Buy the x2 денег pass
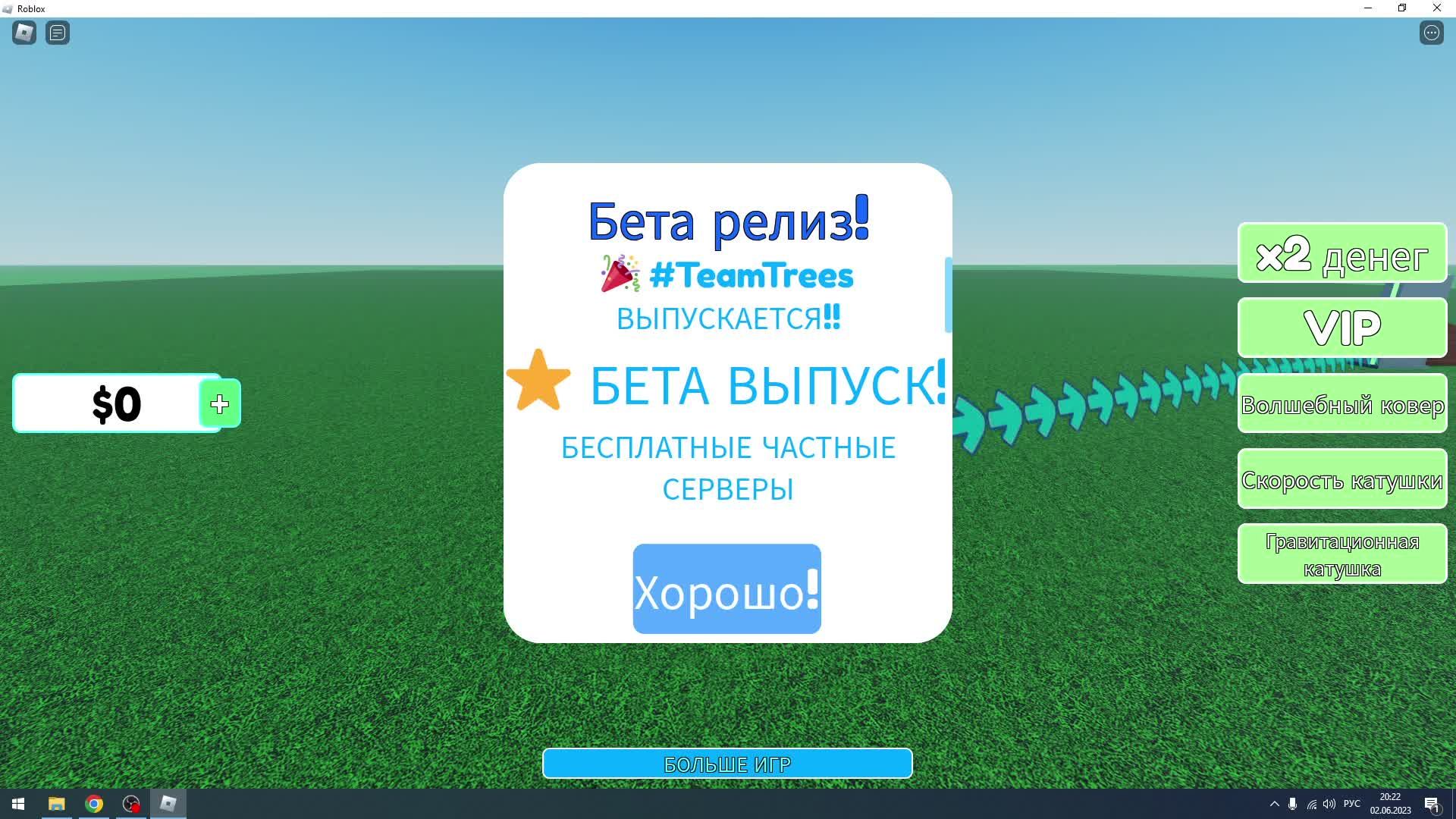Screen dimensions: 1456x819 1341,253
